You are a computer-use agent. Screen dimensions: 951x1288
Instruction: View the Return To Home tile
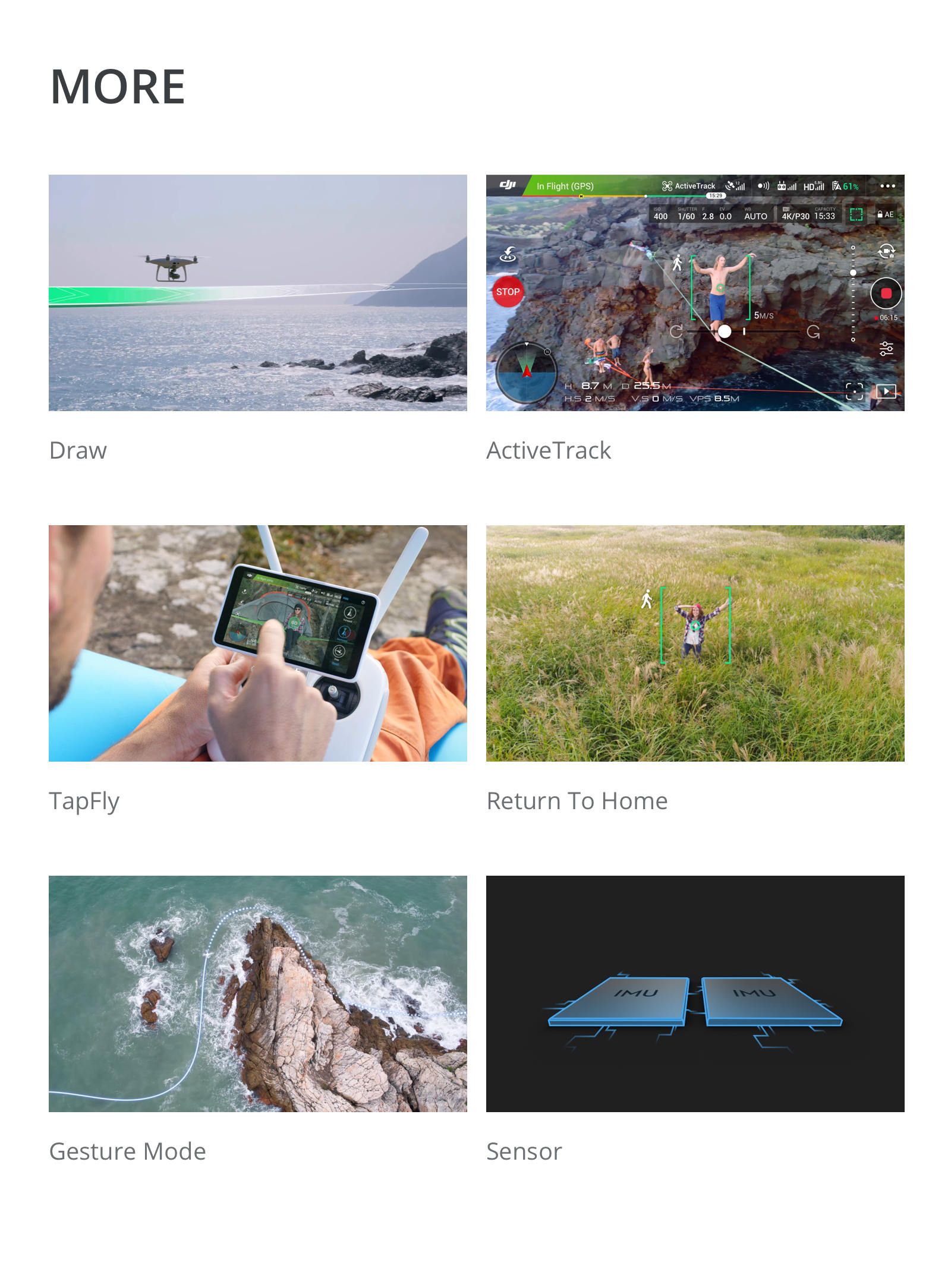point(695,643)
